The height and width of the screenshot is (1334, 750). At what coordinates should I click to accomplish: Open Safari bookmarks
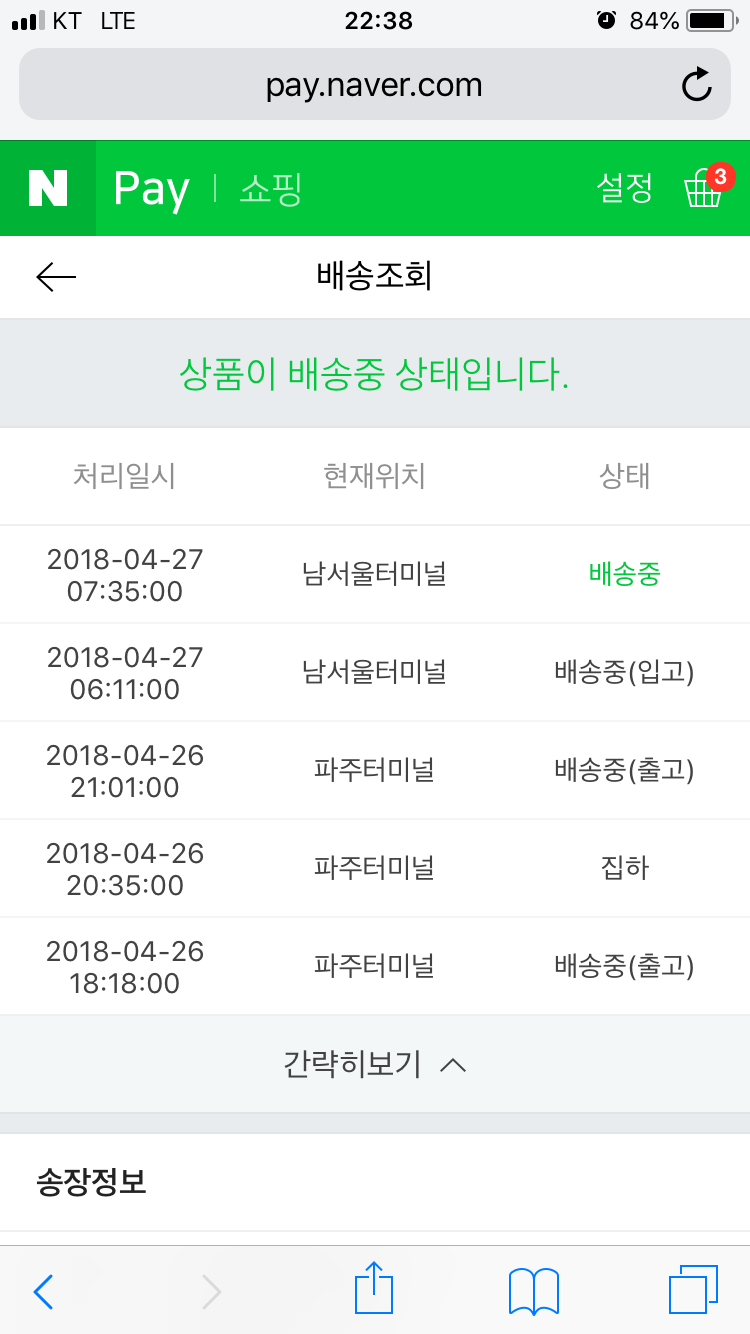pyautogui.click(x=534, y=1291)
